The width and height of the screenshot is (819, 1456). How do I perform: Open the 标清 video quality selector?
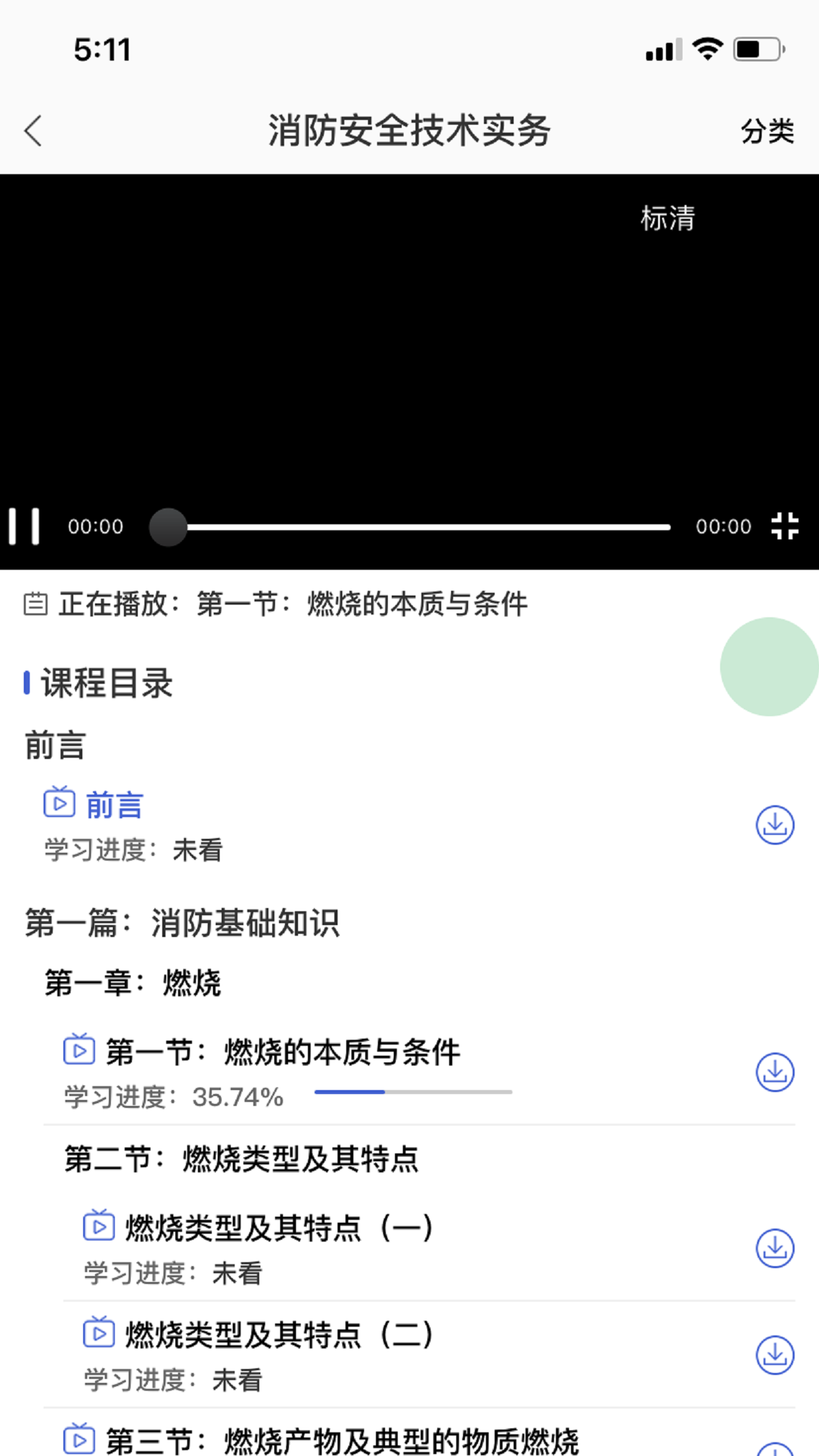[667, 218]
